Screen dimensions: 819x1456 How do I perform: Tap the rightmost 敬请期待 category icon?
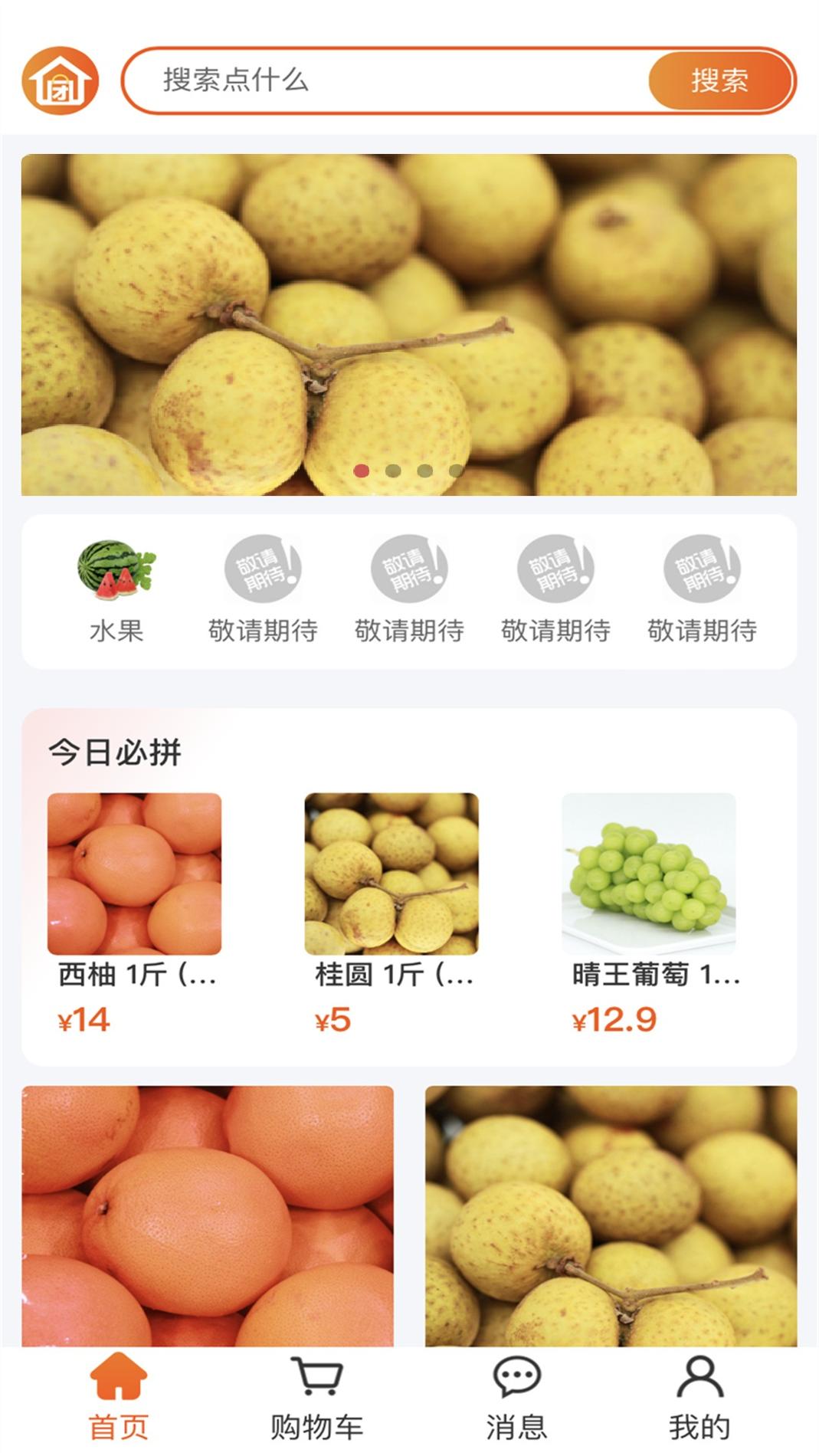tap(704, 571)
